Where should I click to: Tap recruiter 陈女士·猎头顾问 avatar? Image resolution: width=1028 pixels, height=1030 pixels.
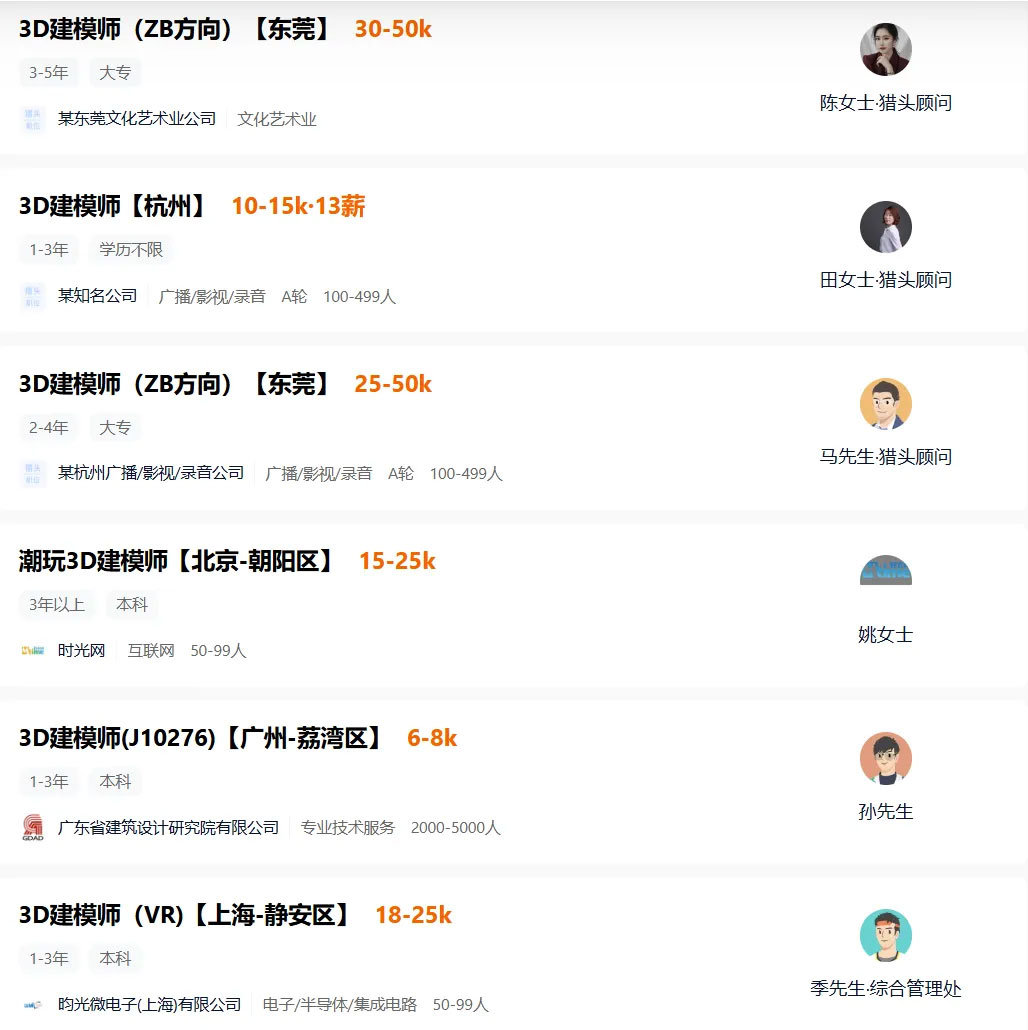pos(885,50)
